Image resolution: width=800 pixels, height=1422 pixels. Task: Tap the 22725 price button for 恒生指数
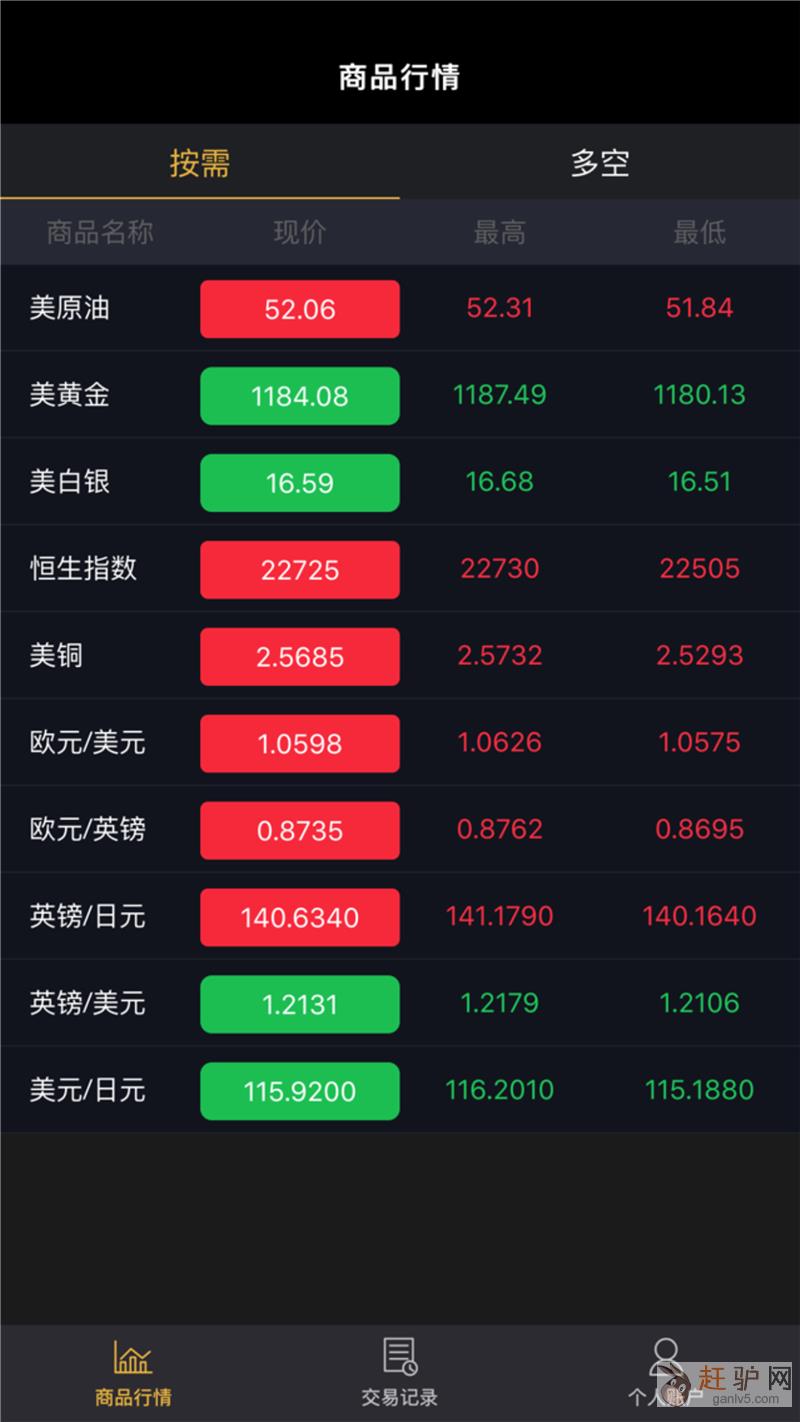300,570
